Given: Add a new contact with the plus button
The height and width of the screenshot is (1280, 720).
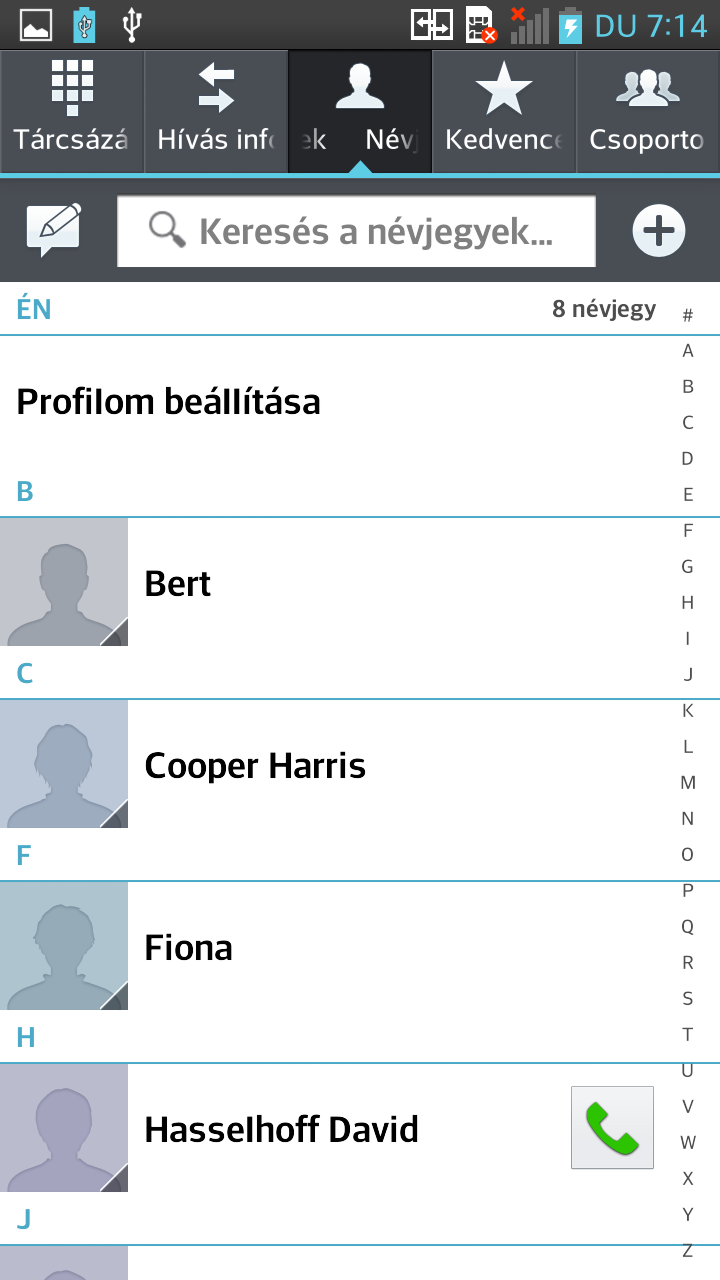Looking at the screenshot, I should tap(659, 231).
